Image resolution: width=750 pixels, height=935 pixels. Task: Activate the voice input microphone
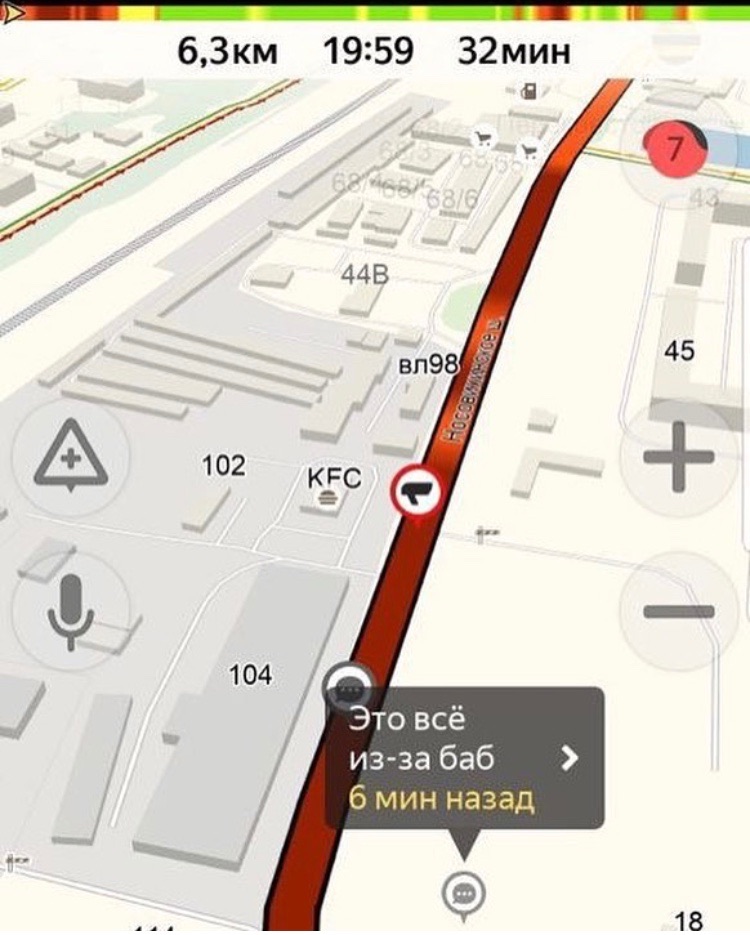click(70, 611)
